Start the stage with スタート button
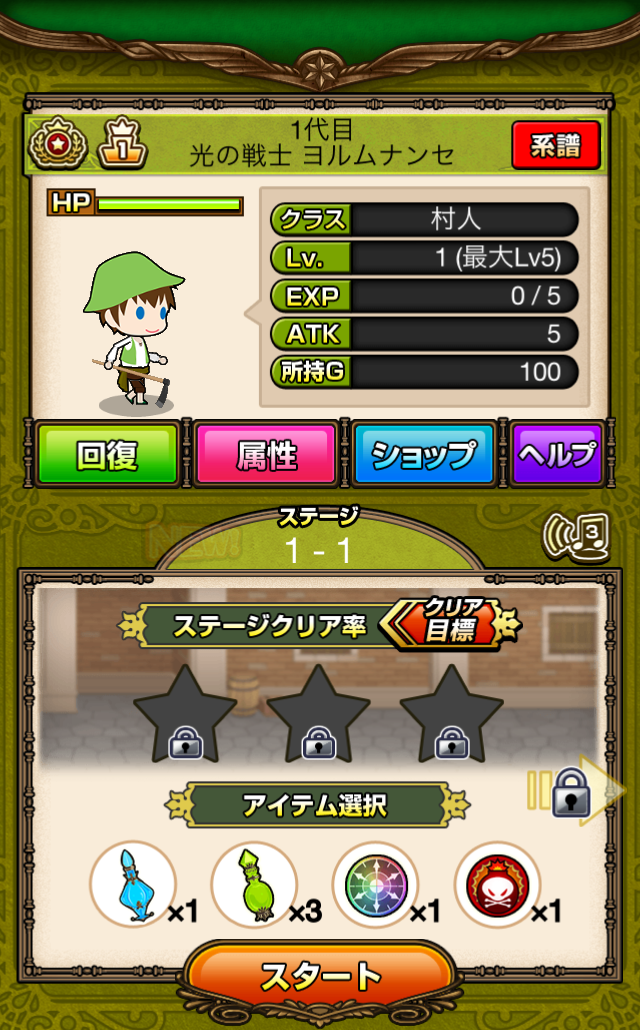640x1030 pixels. click(x=320, y=977)
